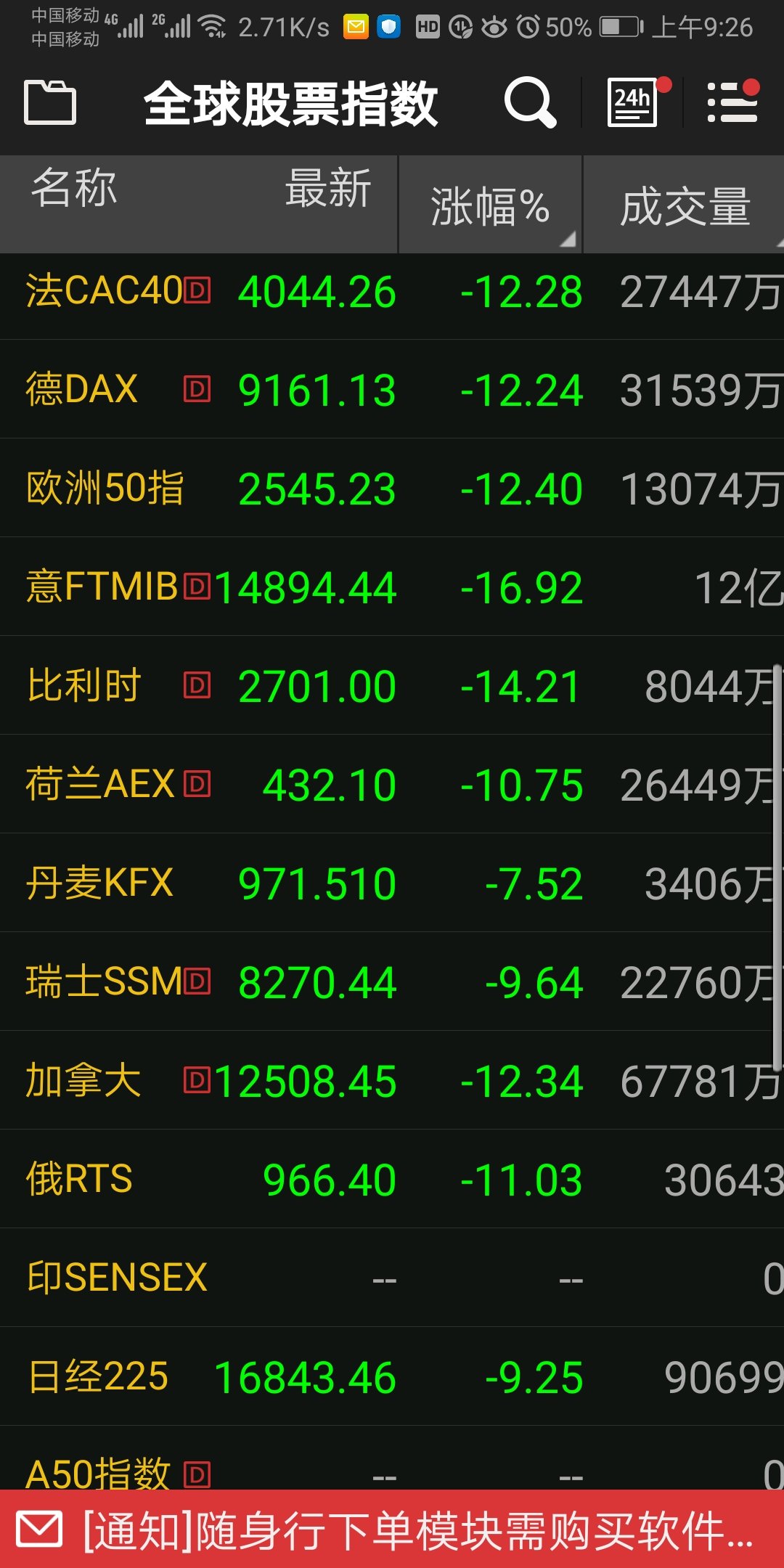The image size is (784, 1568).
Task: Open the list menu icon
Action: (732, 102)
